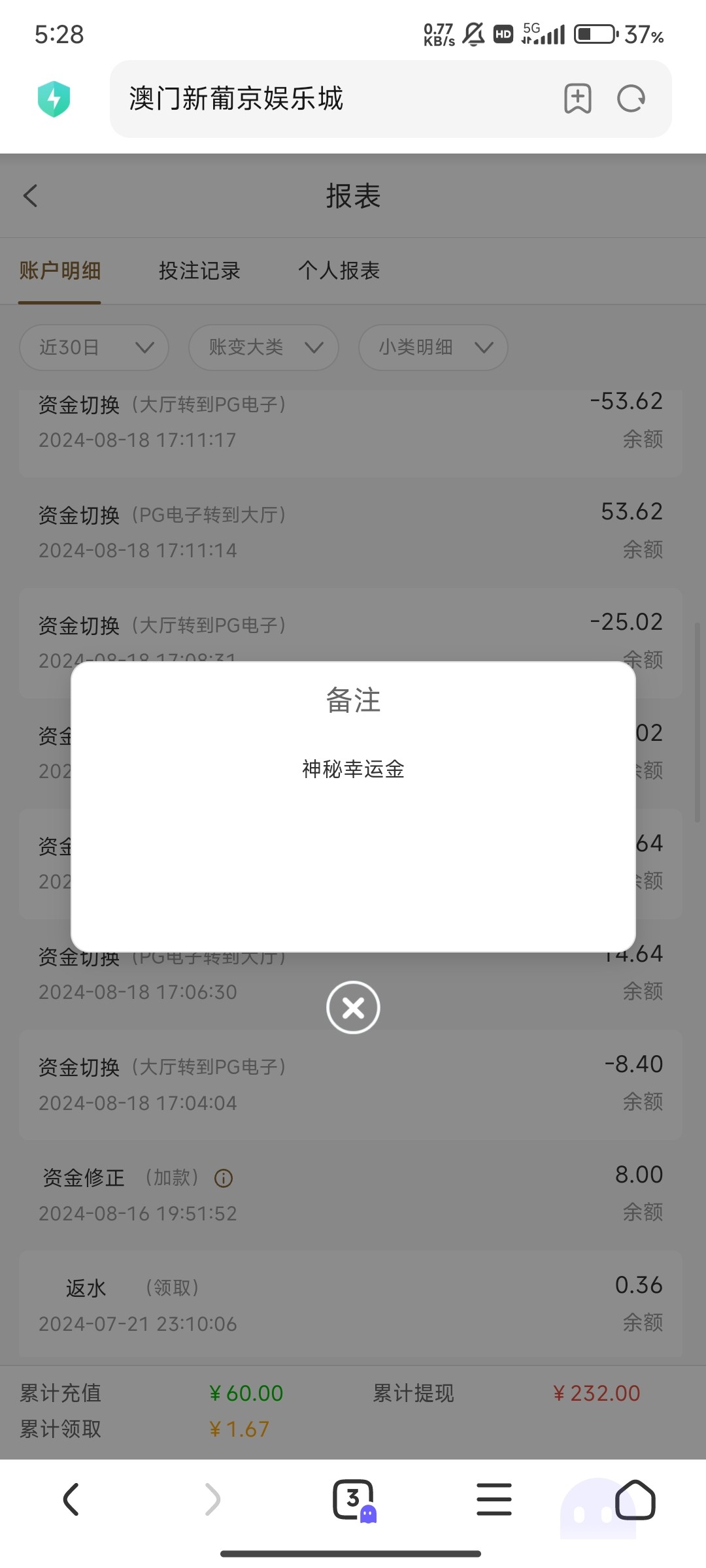Expand the 小类明细 dropdown
Image resolution: width=706 pixels, height=1568 pixels.
pos(433,347)
